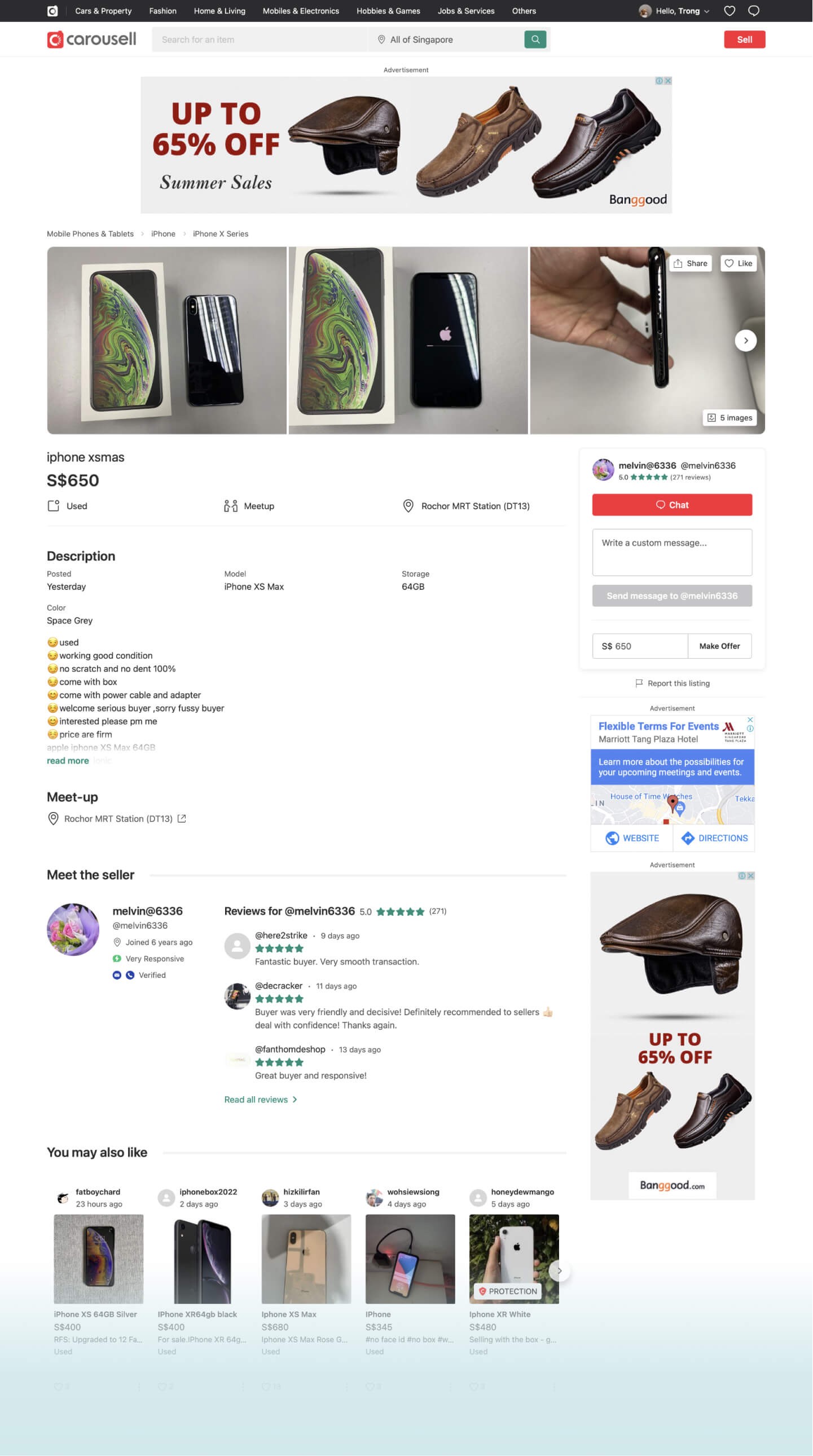Share this iphone xsmas listing
813x1456 pixels.
coord(691,263)
